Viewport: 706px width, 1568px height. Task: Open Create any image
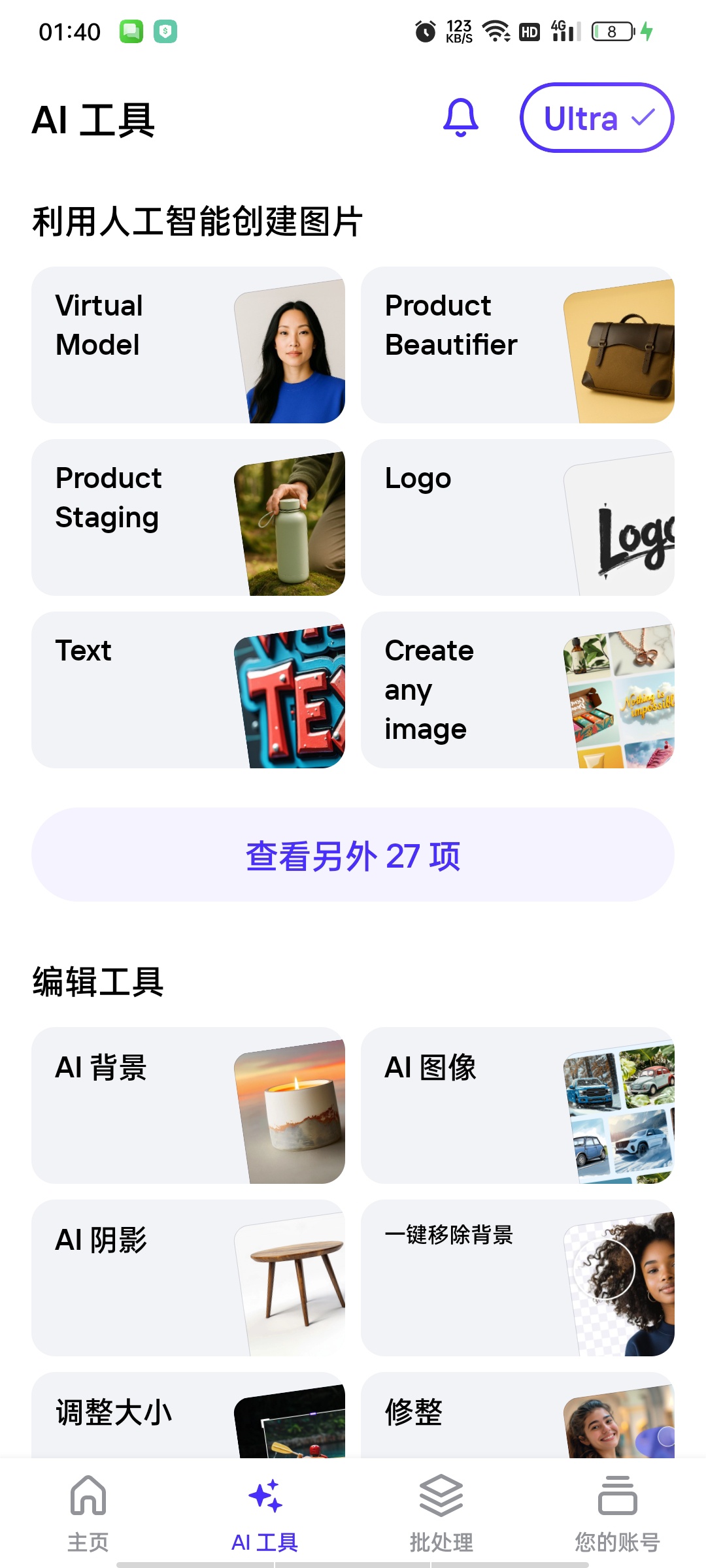pyautogui.click(x=518, y=690)
